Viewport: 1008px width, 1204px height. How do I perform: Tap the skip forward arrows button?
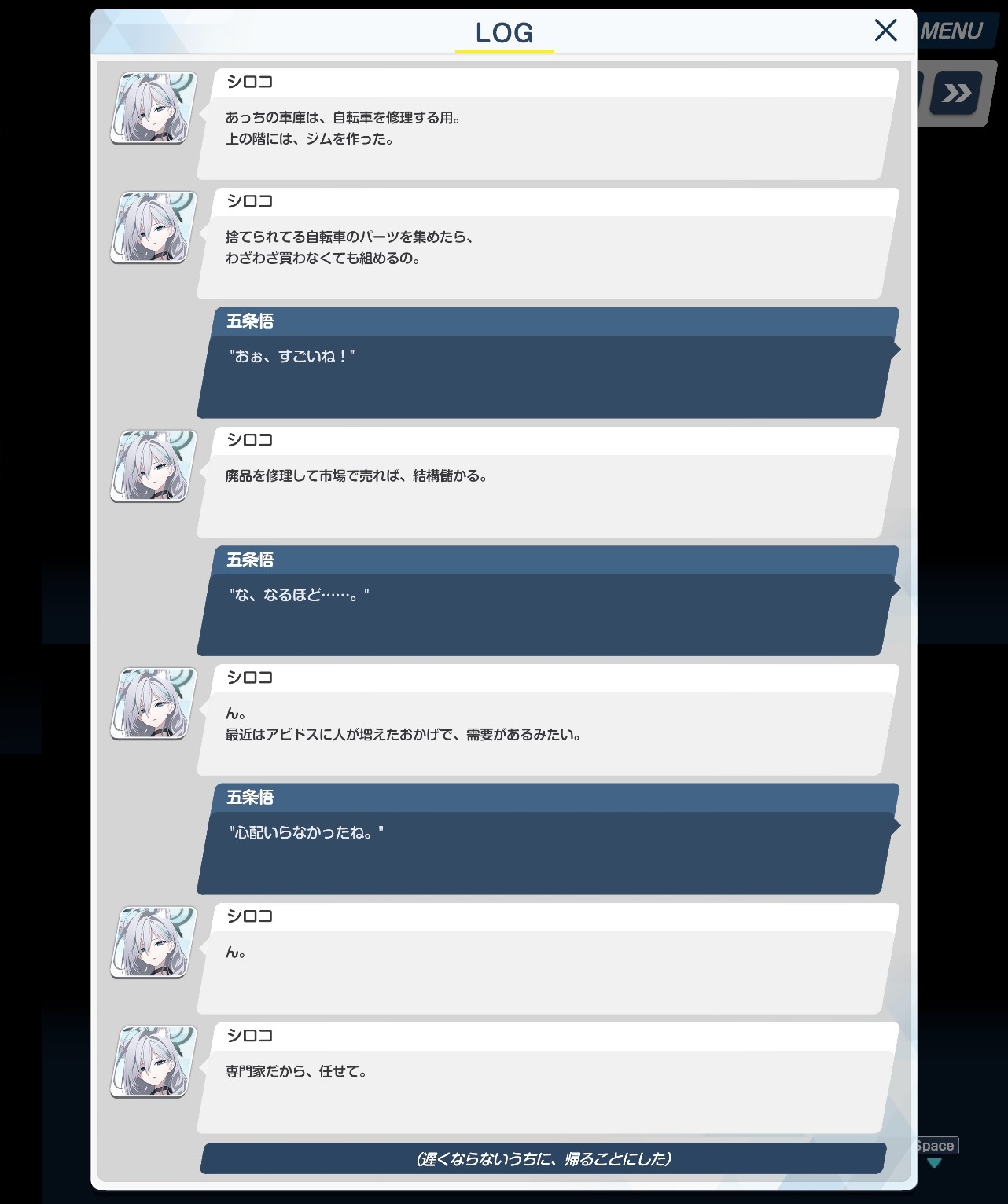(x=956, y=94)
